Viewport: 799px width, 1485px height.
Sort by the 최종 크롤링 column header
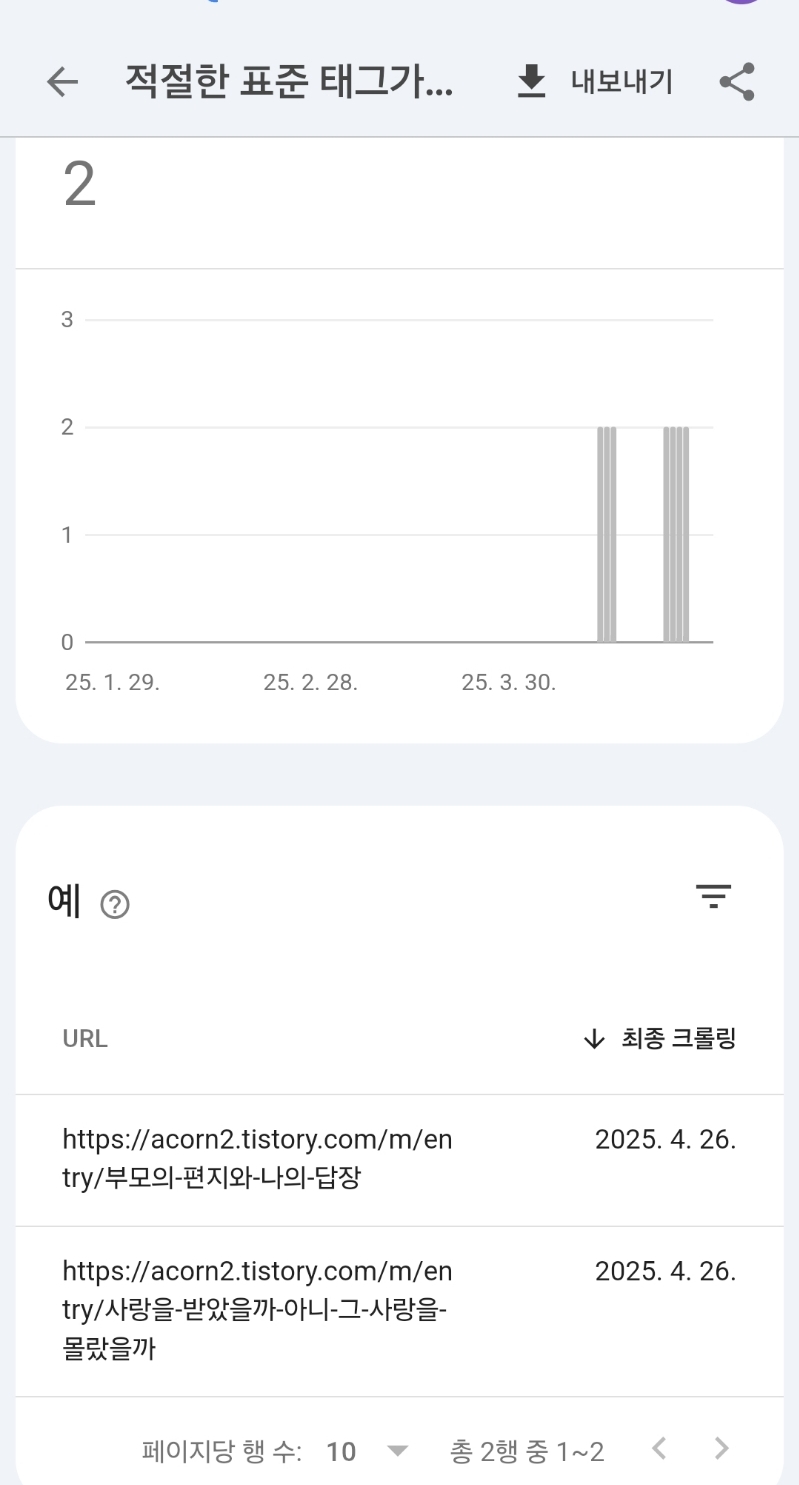pos(659,1039)
